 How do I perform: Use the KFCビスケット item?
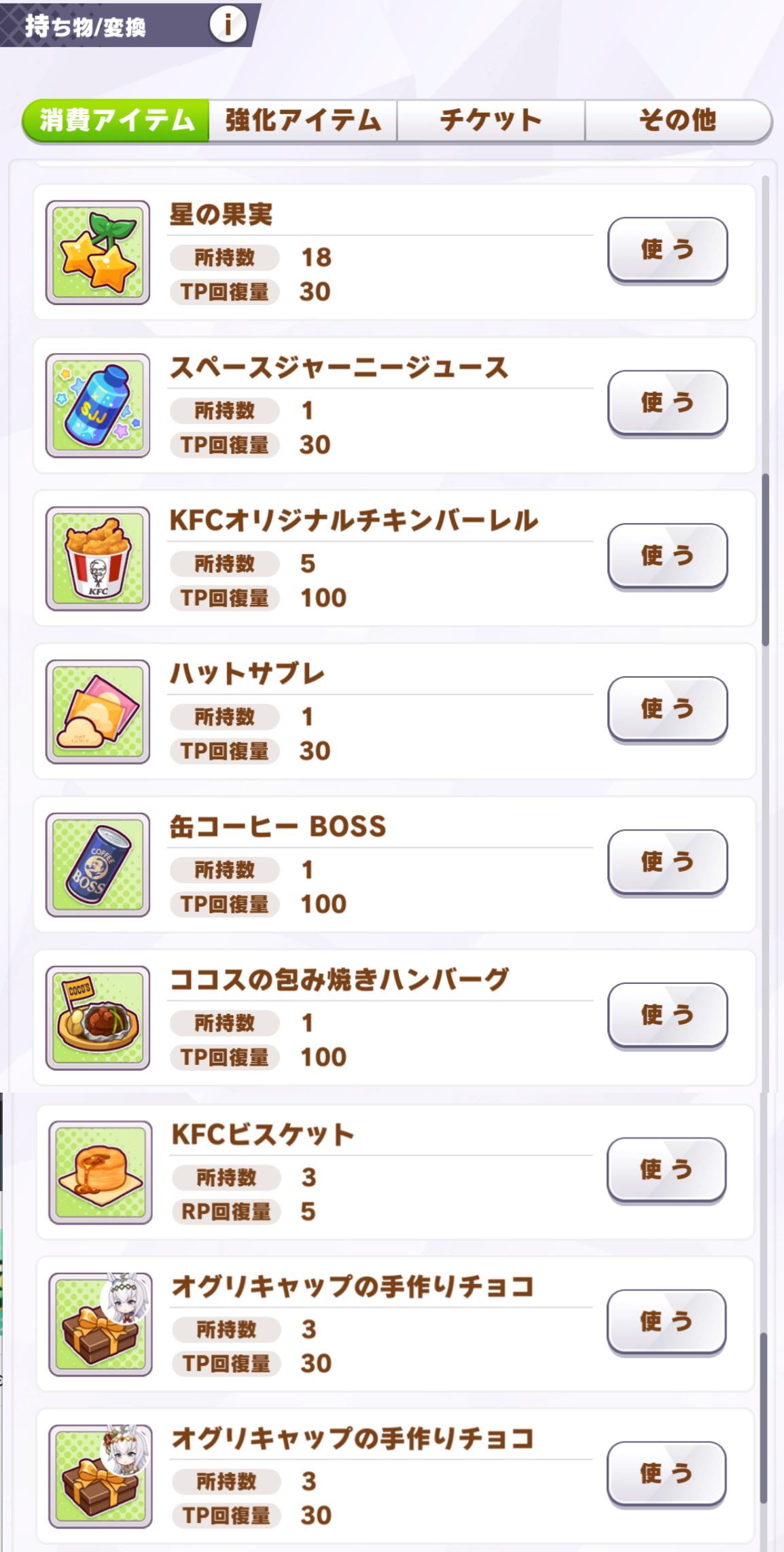(x=665, y=1169)
